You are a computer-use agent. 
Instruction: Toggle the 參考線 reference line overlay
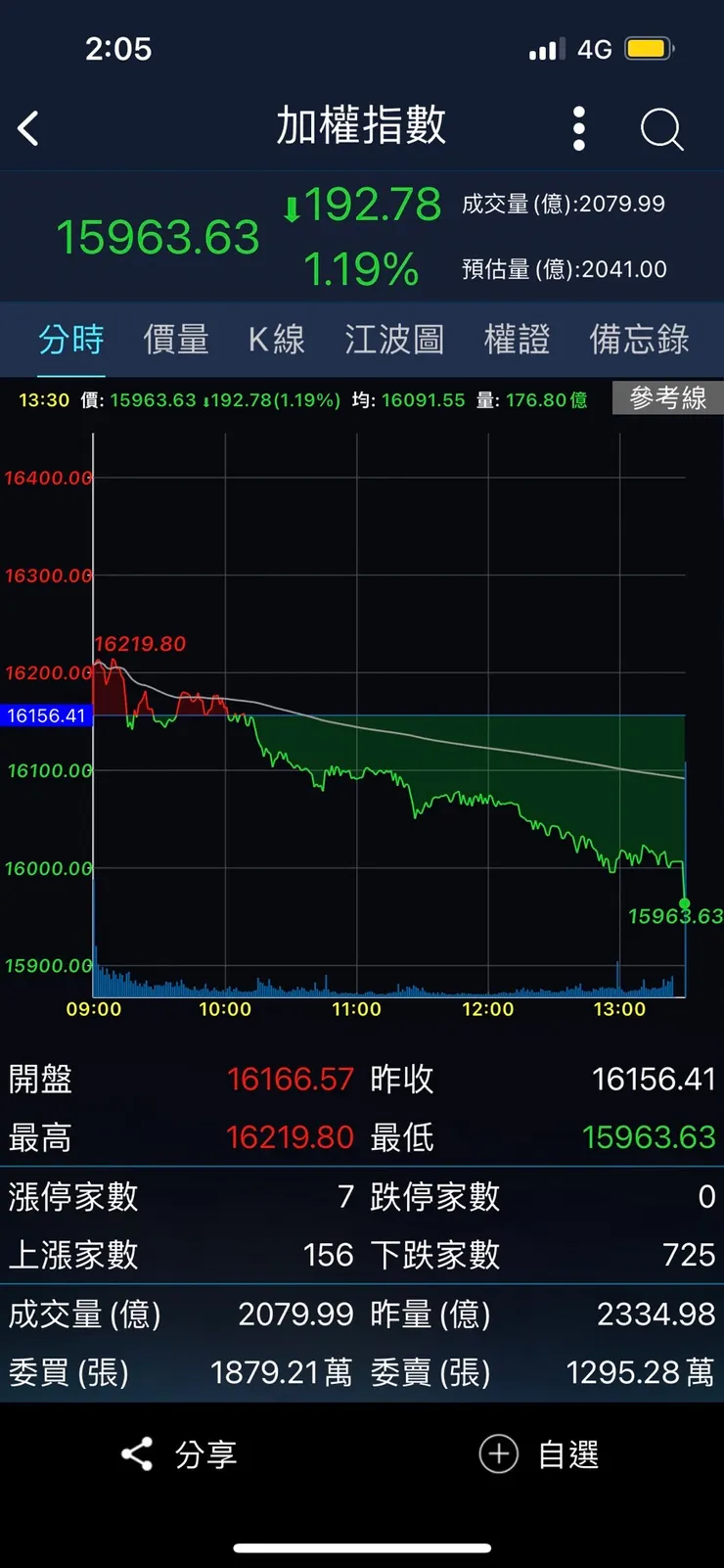click(x=668, y=398)
